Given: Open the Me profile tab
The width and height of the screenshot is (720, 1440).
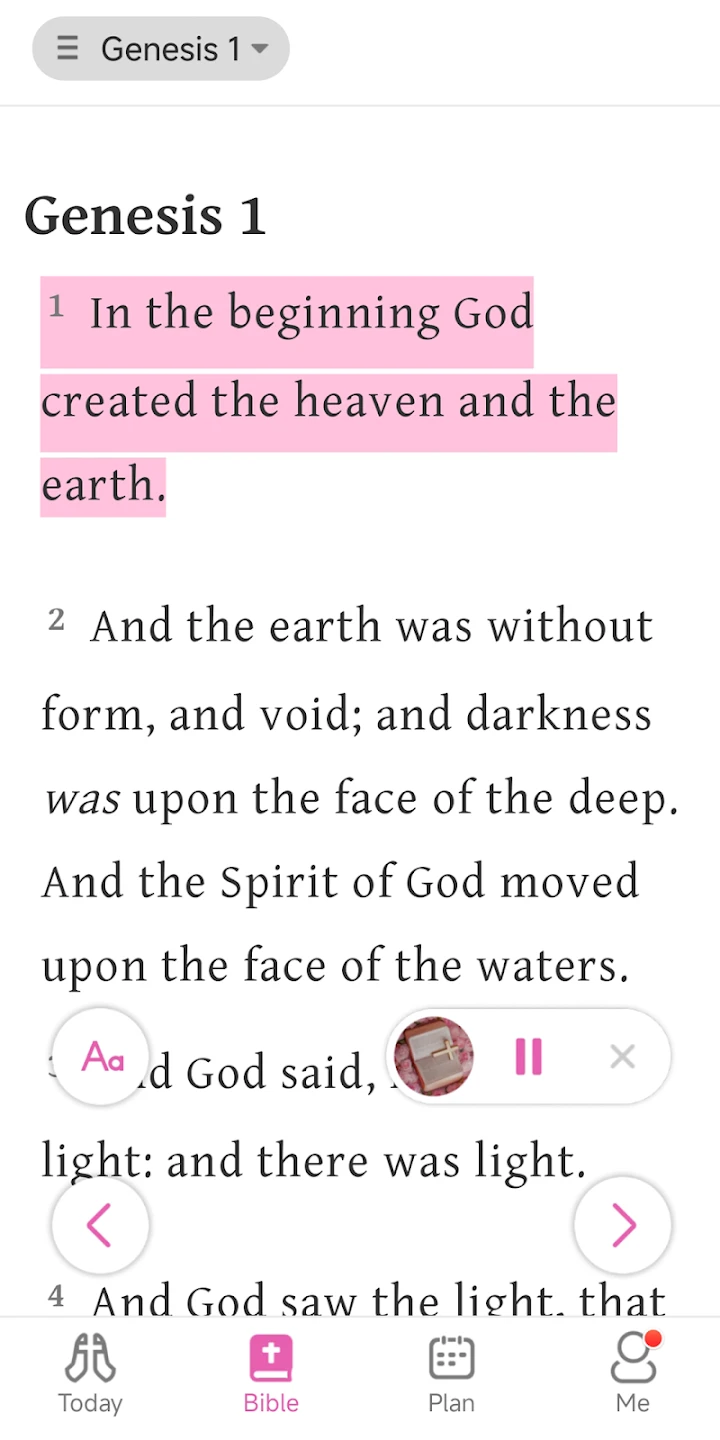Looking at the screenshot, I should click(x=633, y=1375).
